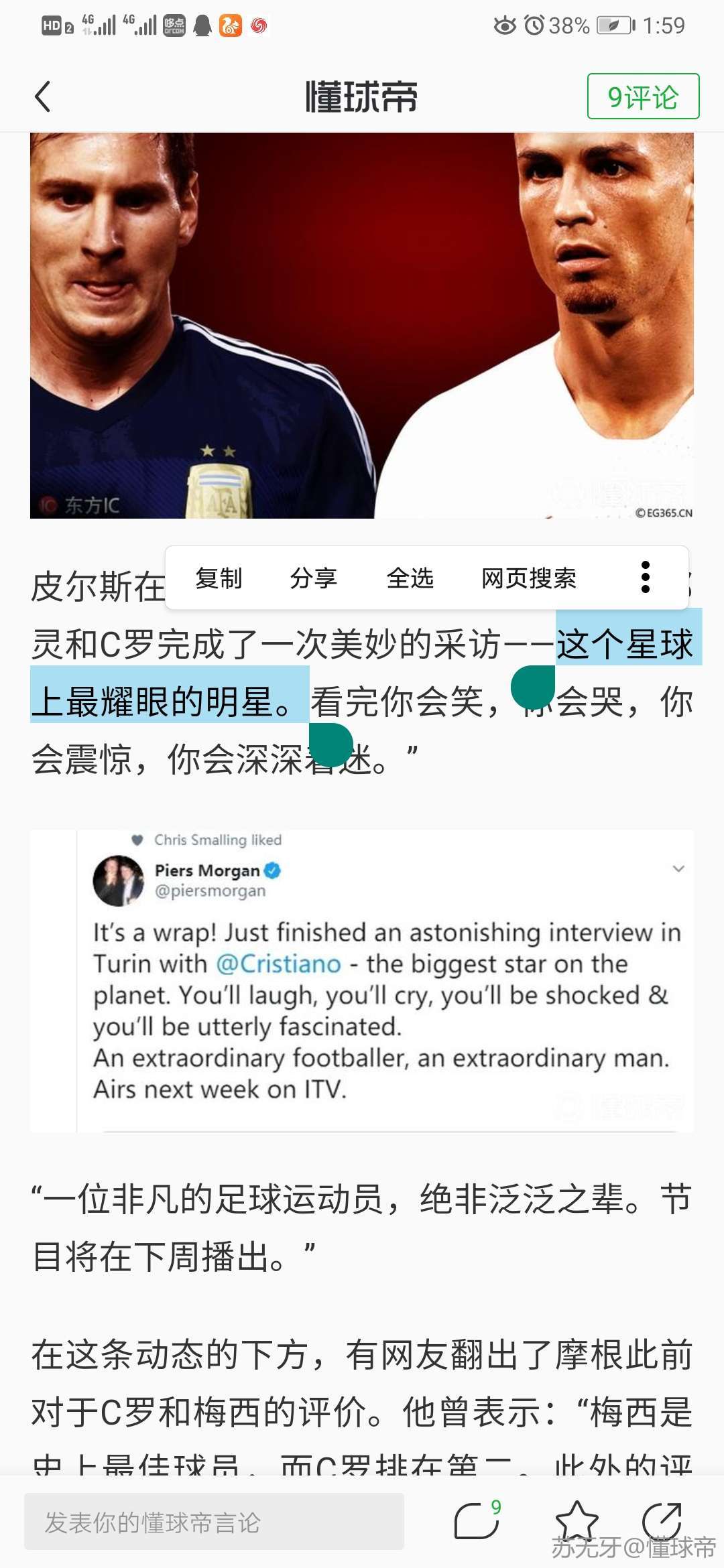Go back using the top-left arrow

(42, 96)
